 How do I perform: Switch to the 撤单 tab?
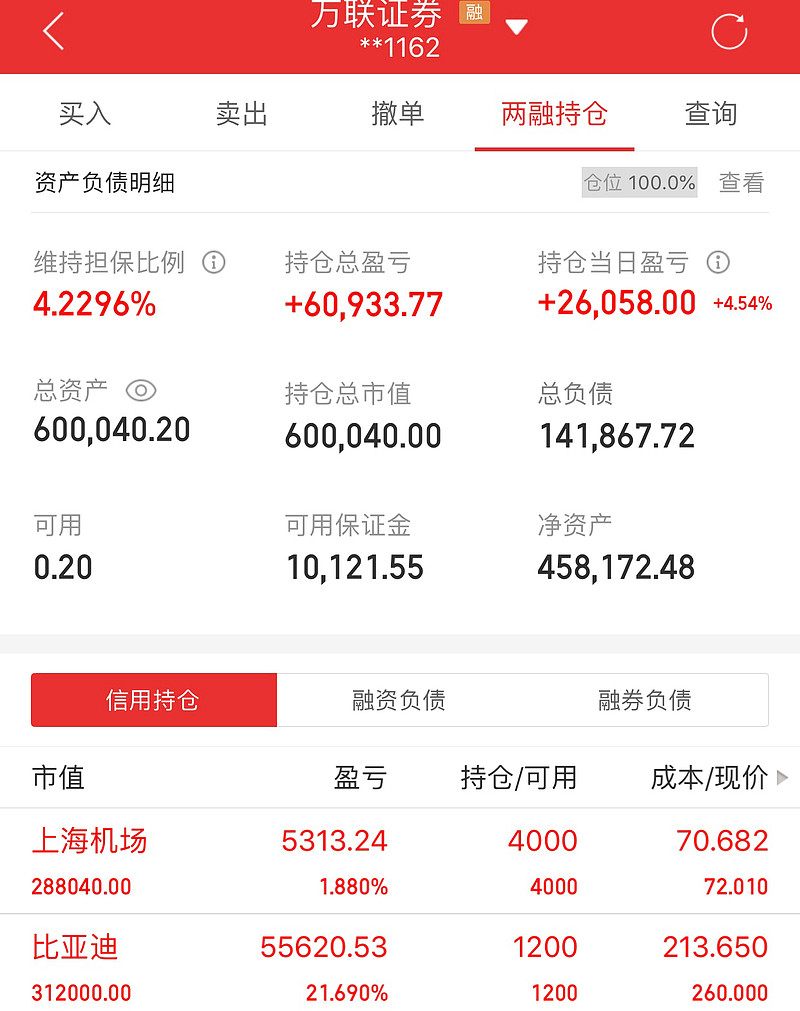pyautogui.click(x=396, y=113)
